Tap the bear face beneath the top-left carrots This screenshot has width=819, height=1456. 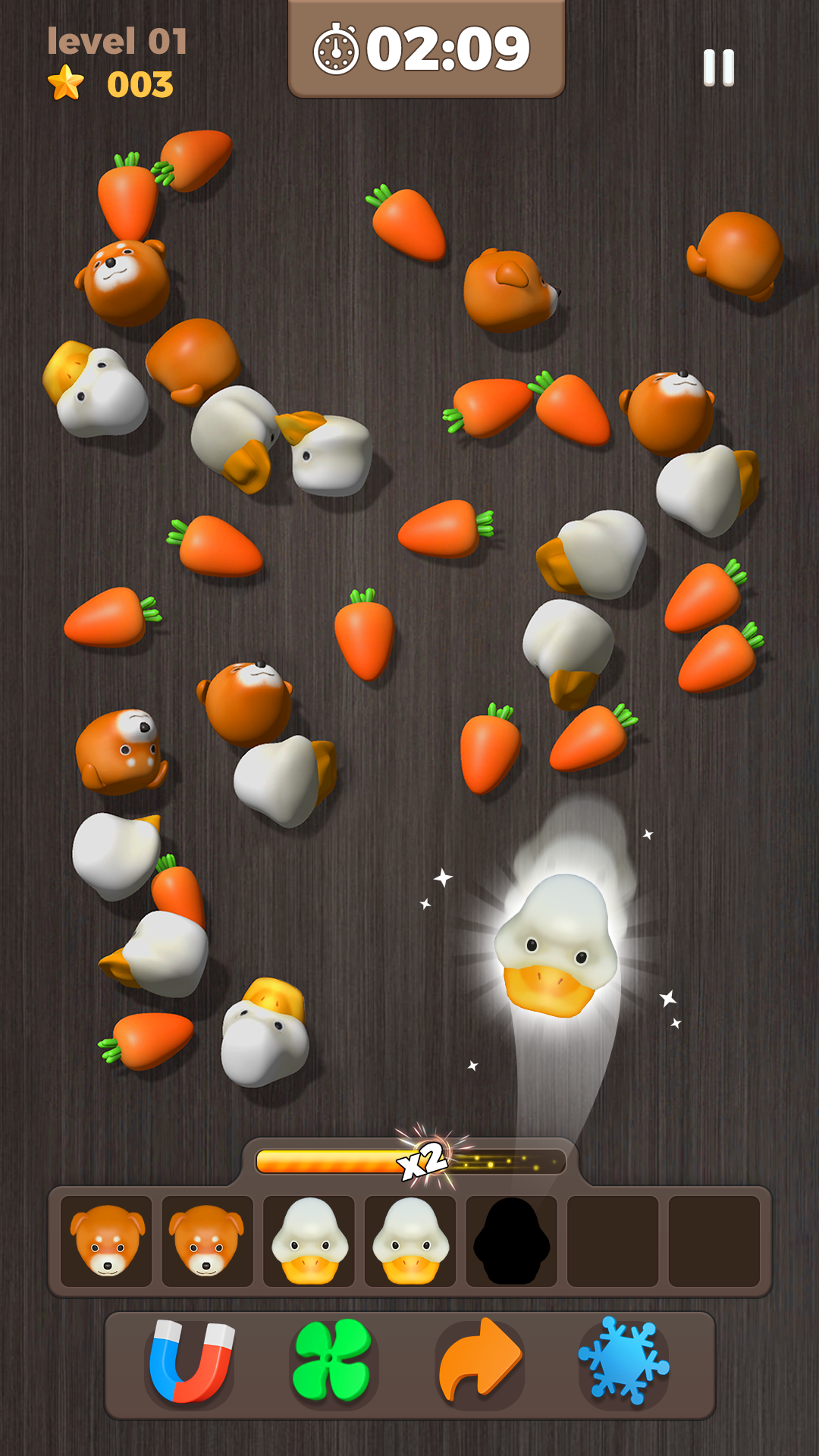pyautogui.click(x=126, y=279)
